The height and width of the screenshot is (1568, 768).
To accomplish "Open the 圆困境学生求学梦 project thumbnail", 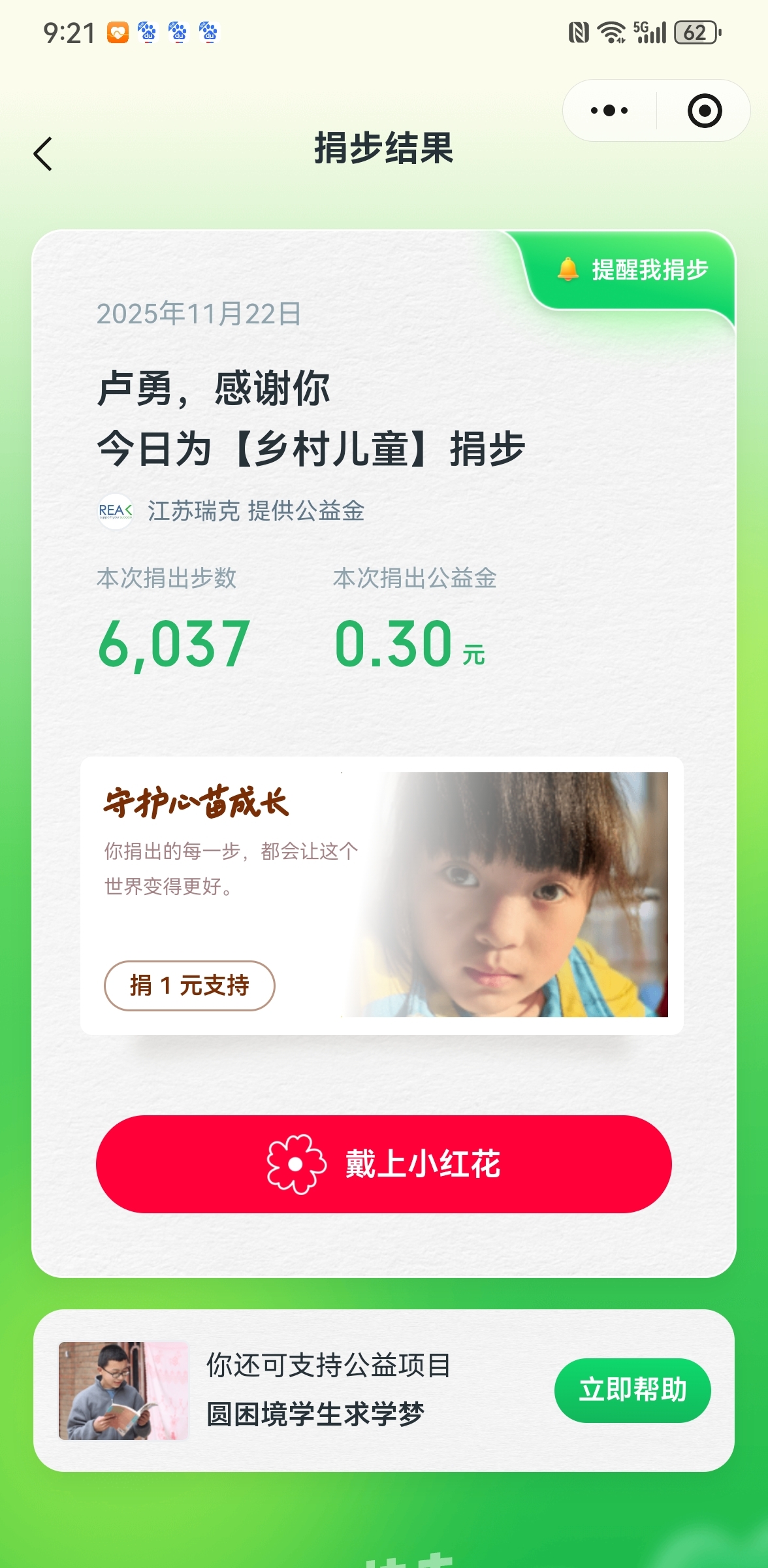I will click(123, 1390).
